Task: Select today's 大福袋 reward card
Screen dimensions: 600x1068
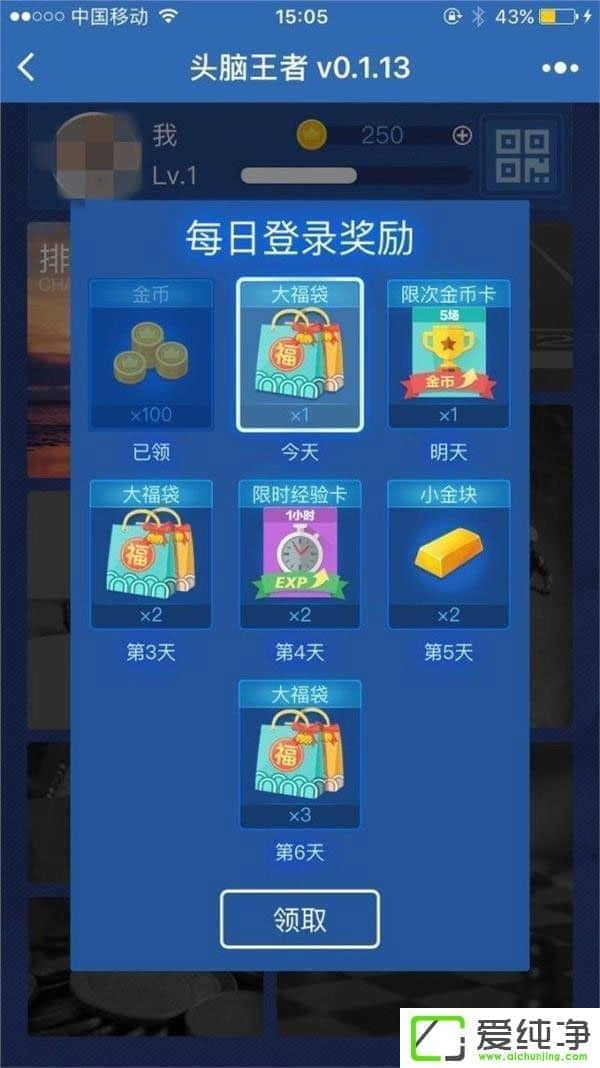Action: (x=300, y=354)
